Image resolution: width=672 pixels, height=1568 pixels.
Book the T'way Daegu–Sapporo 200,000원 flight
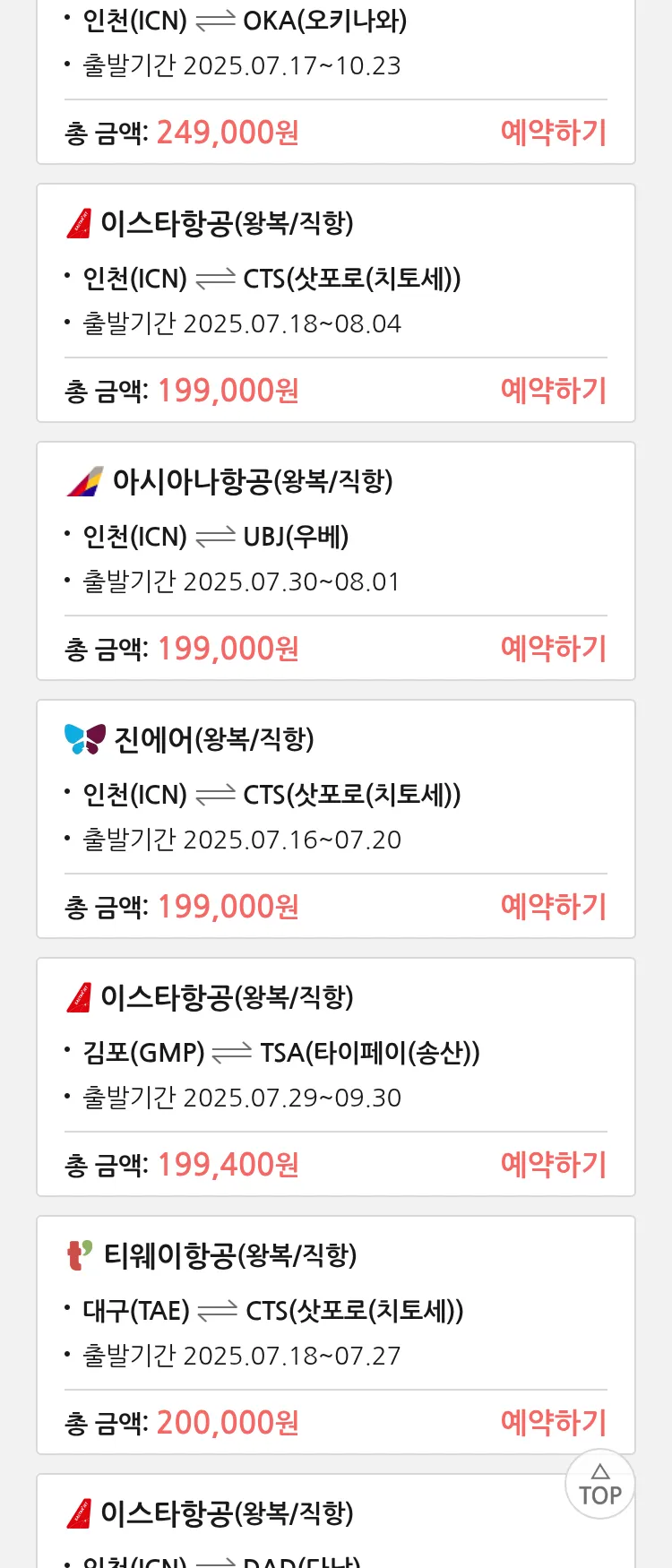point(553,1423)
